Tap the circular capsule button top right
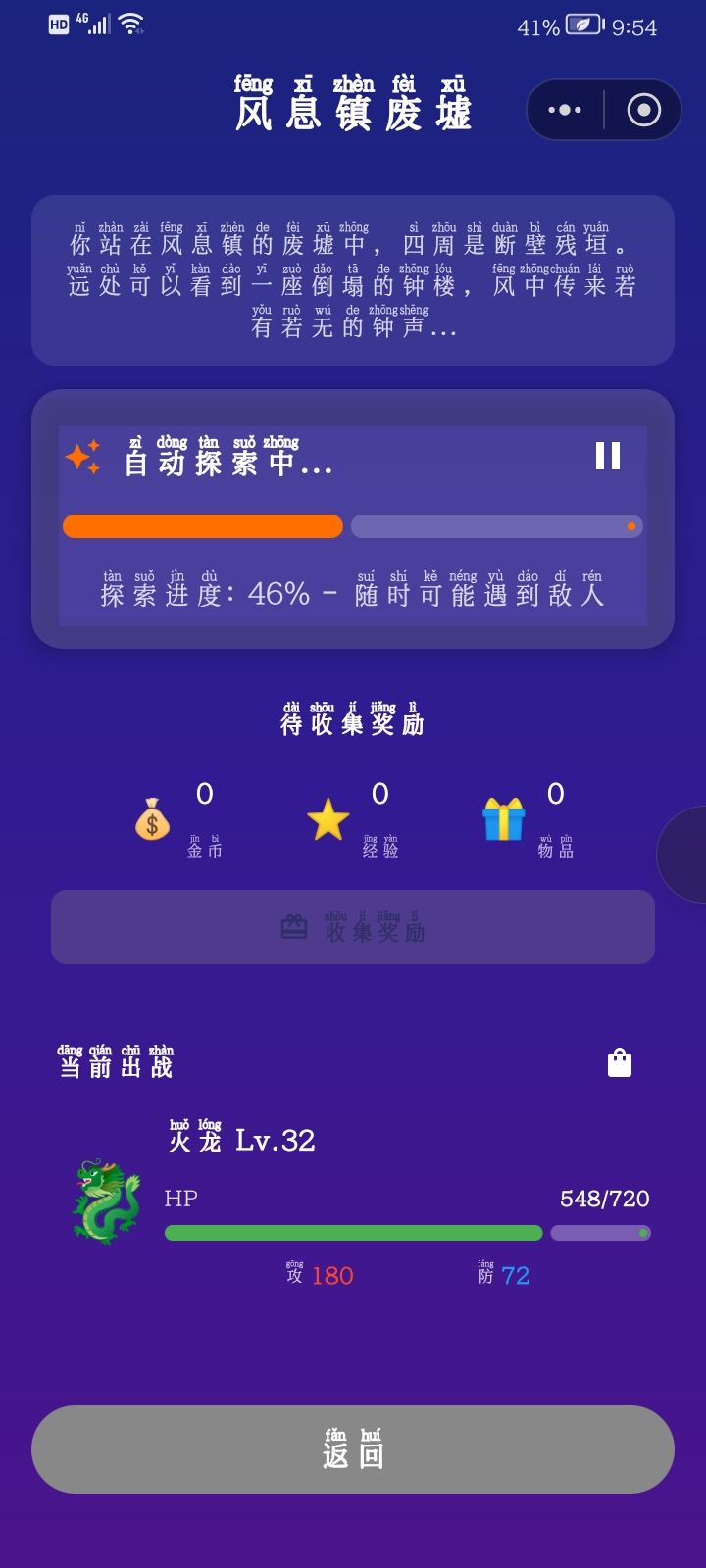706x1568 pixels. click(644, 112)
